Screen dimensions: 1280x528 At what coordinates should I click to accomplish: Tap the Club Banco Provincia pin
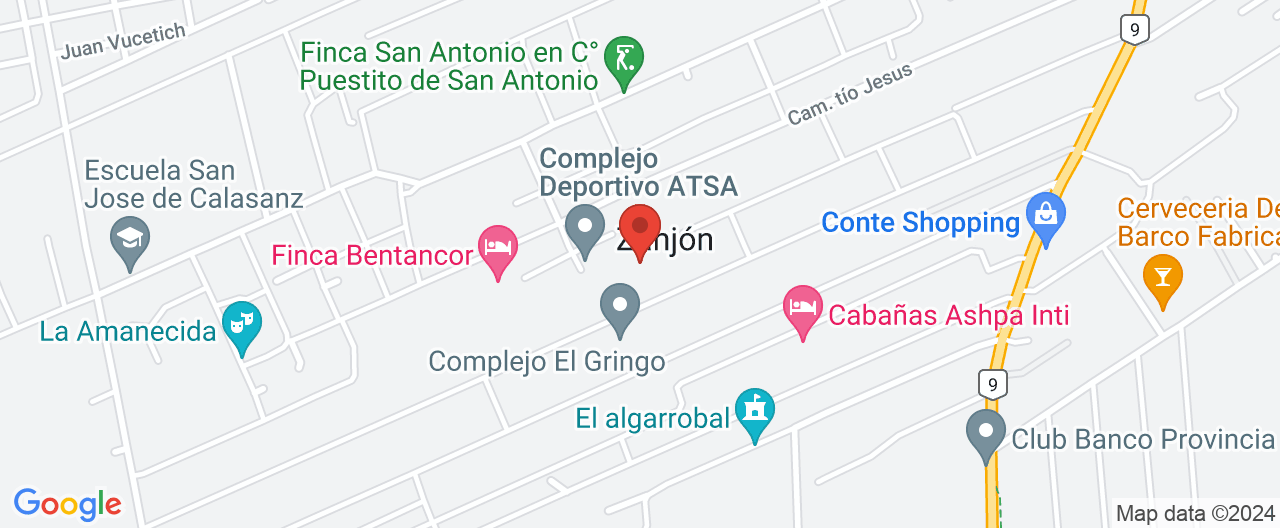coord(986,433)
